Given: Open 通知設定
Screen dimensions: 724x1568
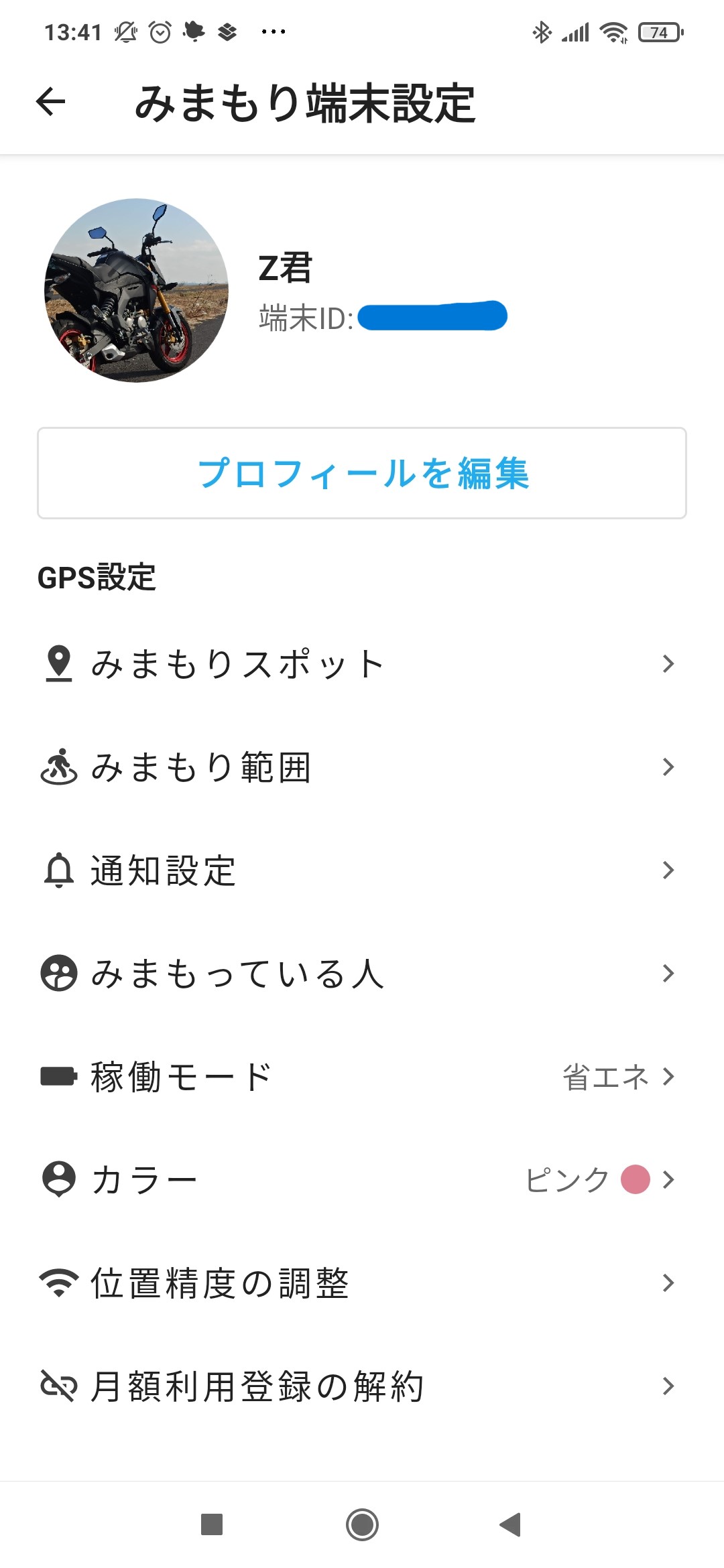Looking at the screenshot, I should (x=362, y=870).
